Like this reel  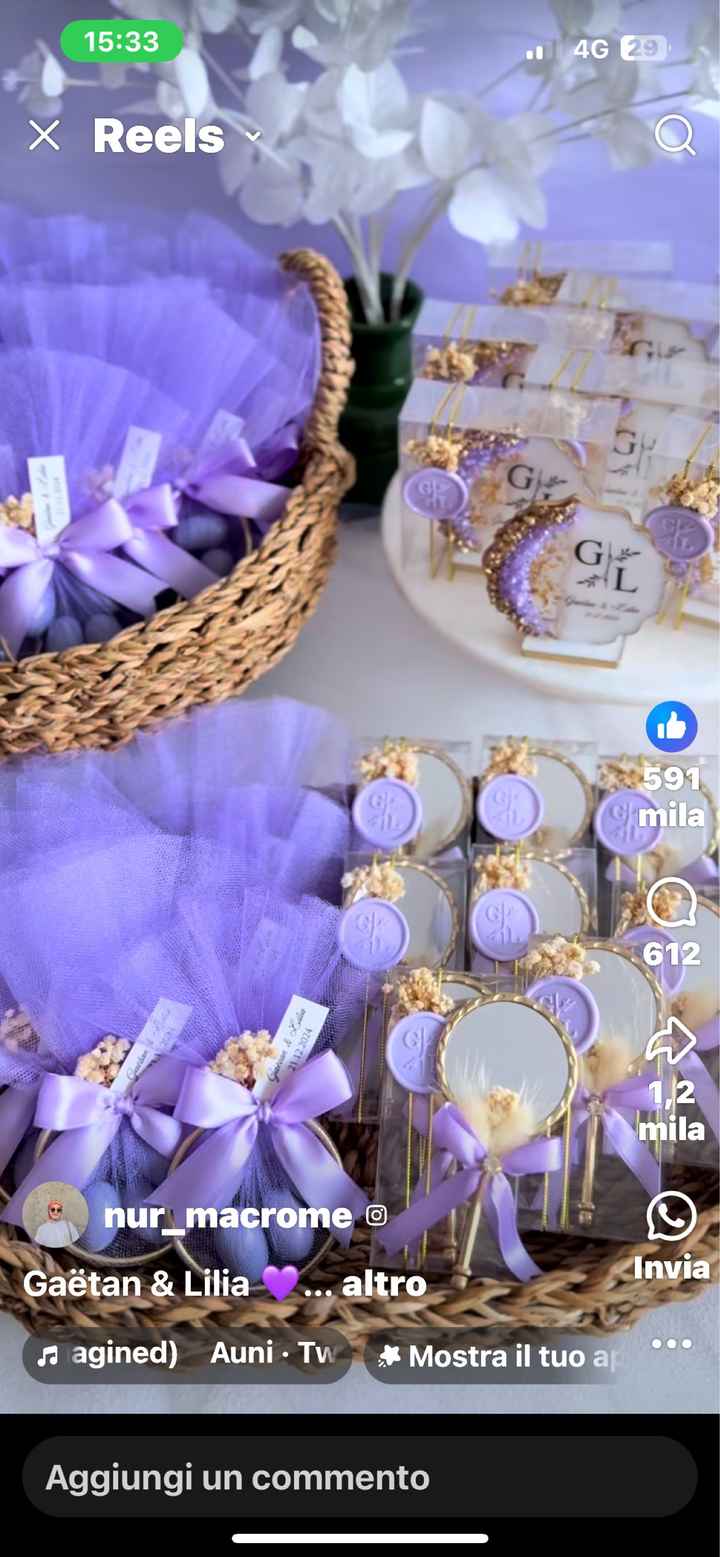pos(671,728)
